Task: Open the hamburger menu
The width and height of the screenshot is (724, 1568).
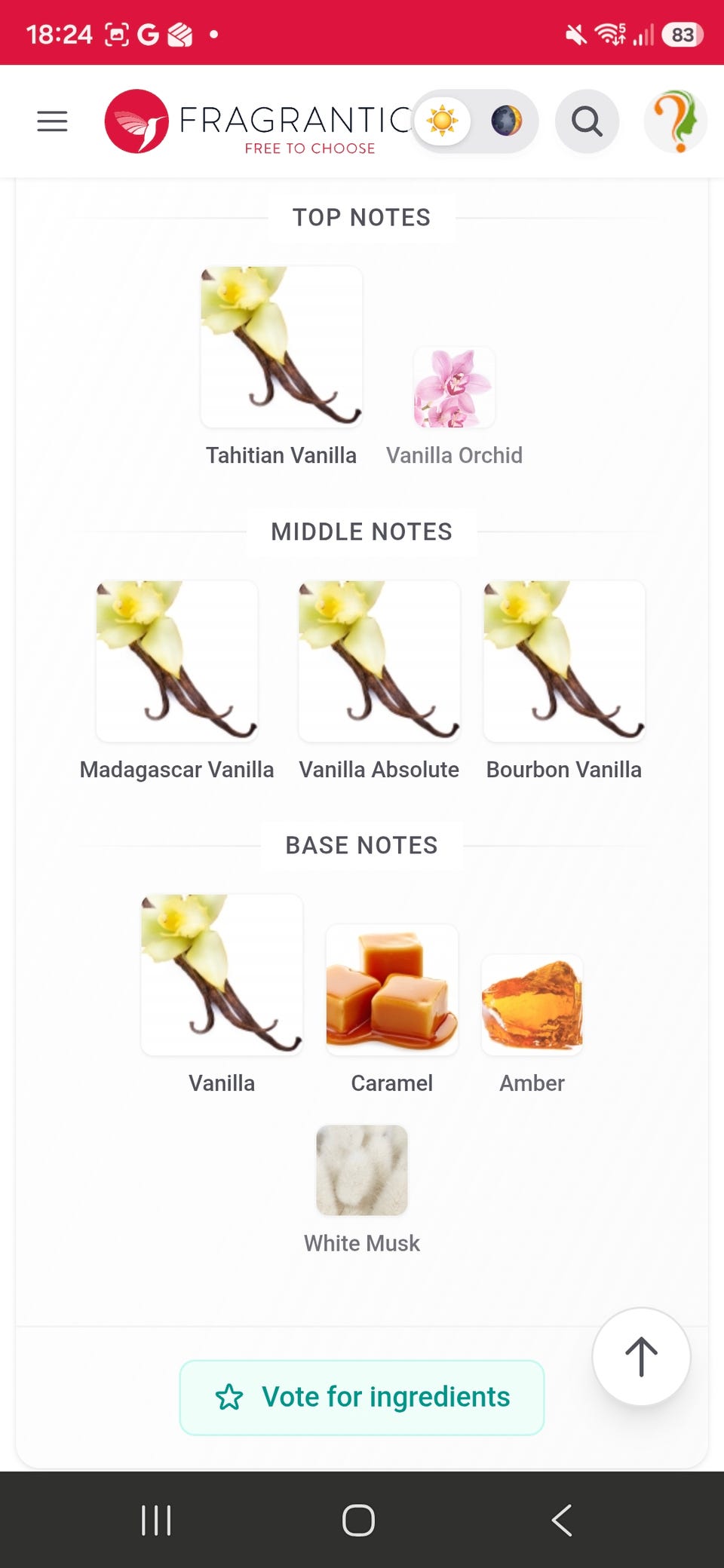Action: [x=52, y=121]
